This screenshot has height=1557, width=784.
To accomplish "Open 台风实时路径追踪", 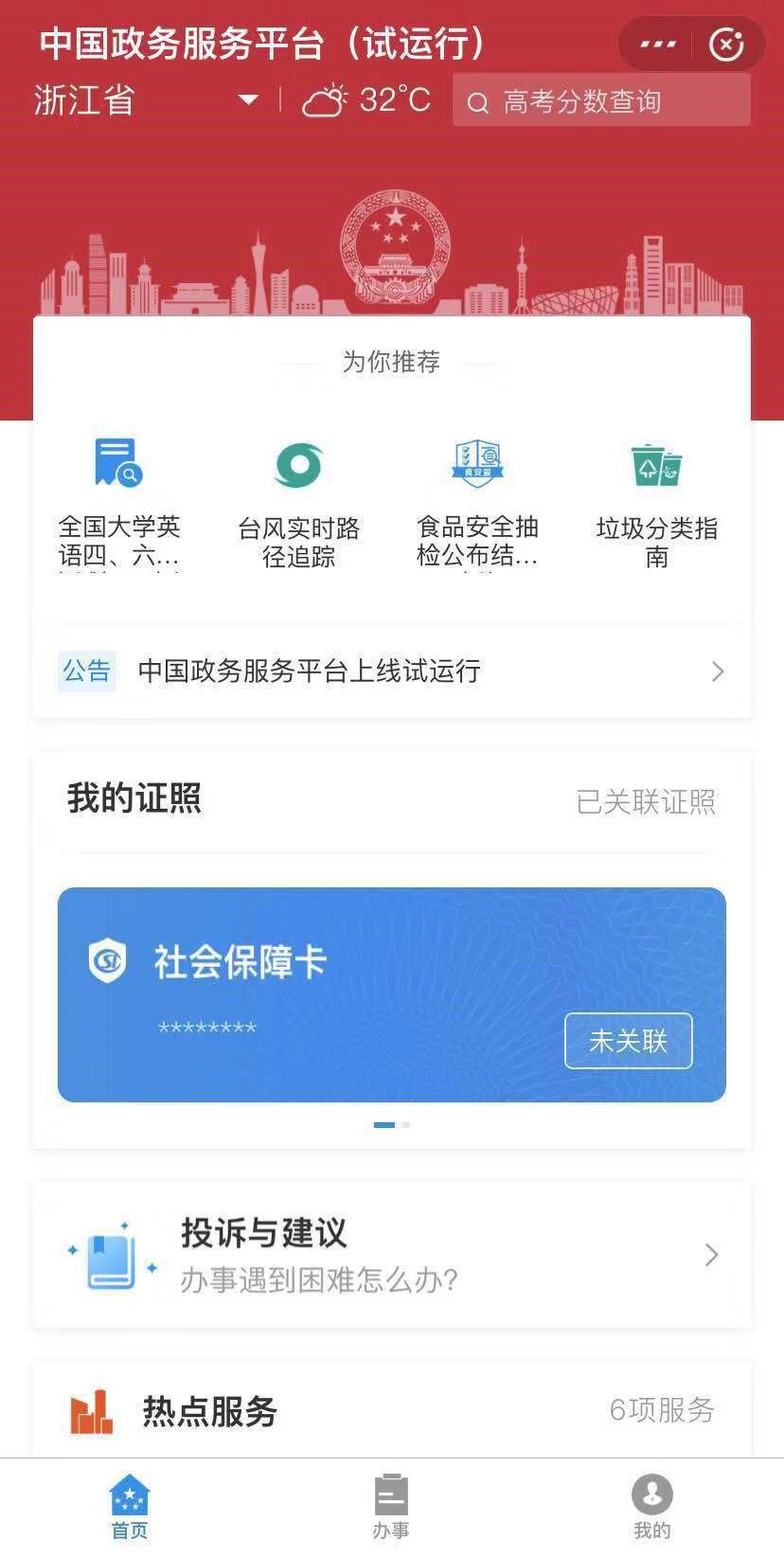I will [x=298, y=504].
